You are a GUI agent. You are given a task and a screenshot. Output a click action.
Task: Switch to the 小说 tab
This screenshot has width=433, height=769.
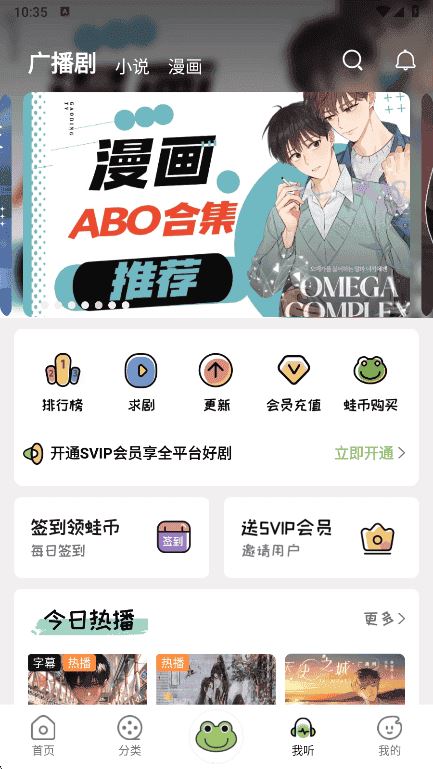[x=132, y=67]
